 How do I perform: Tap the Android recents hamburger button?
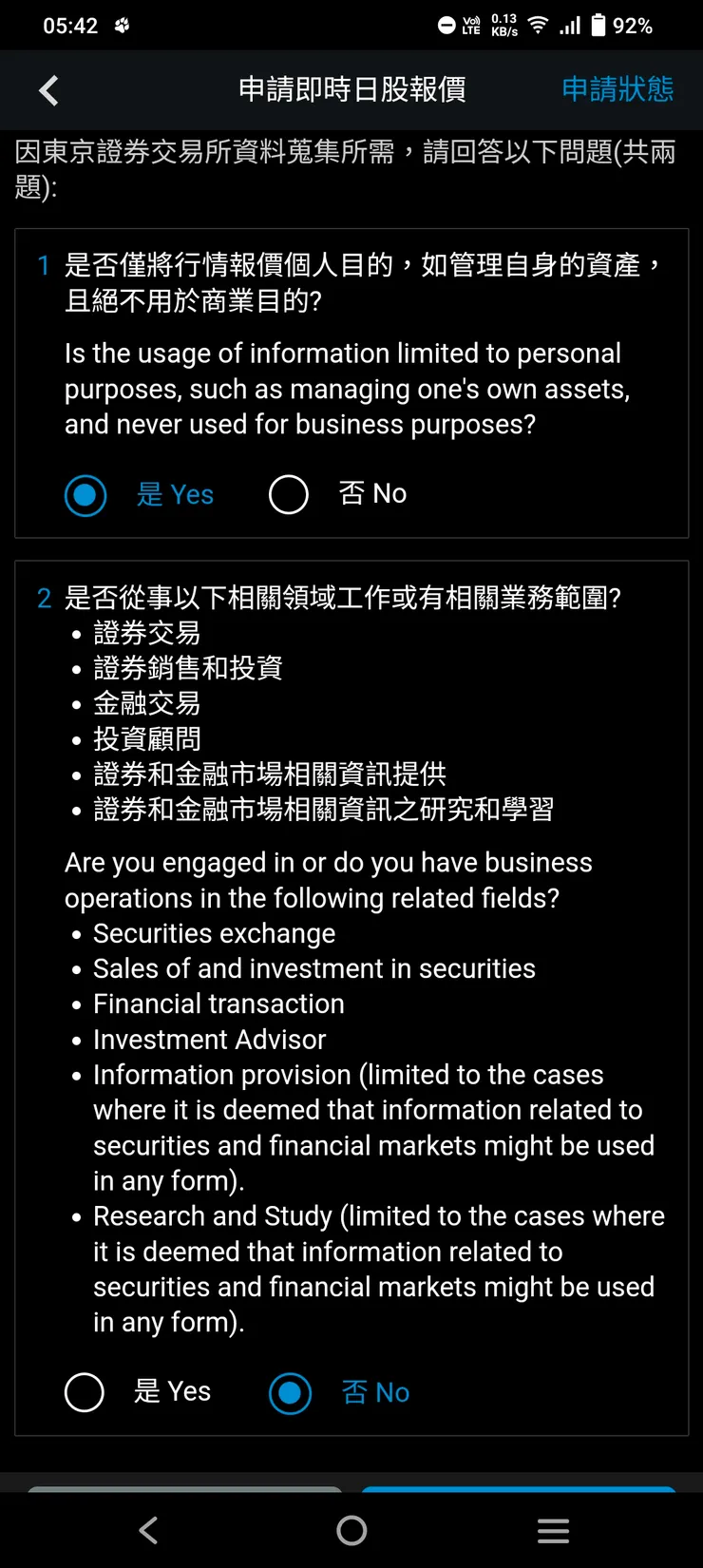[553, 1530]
